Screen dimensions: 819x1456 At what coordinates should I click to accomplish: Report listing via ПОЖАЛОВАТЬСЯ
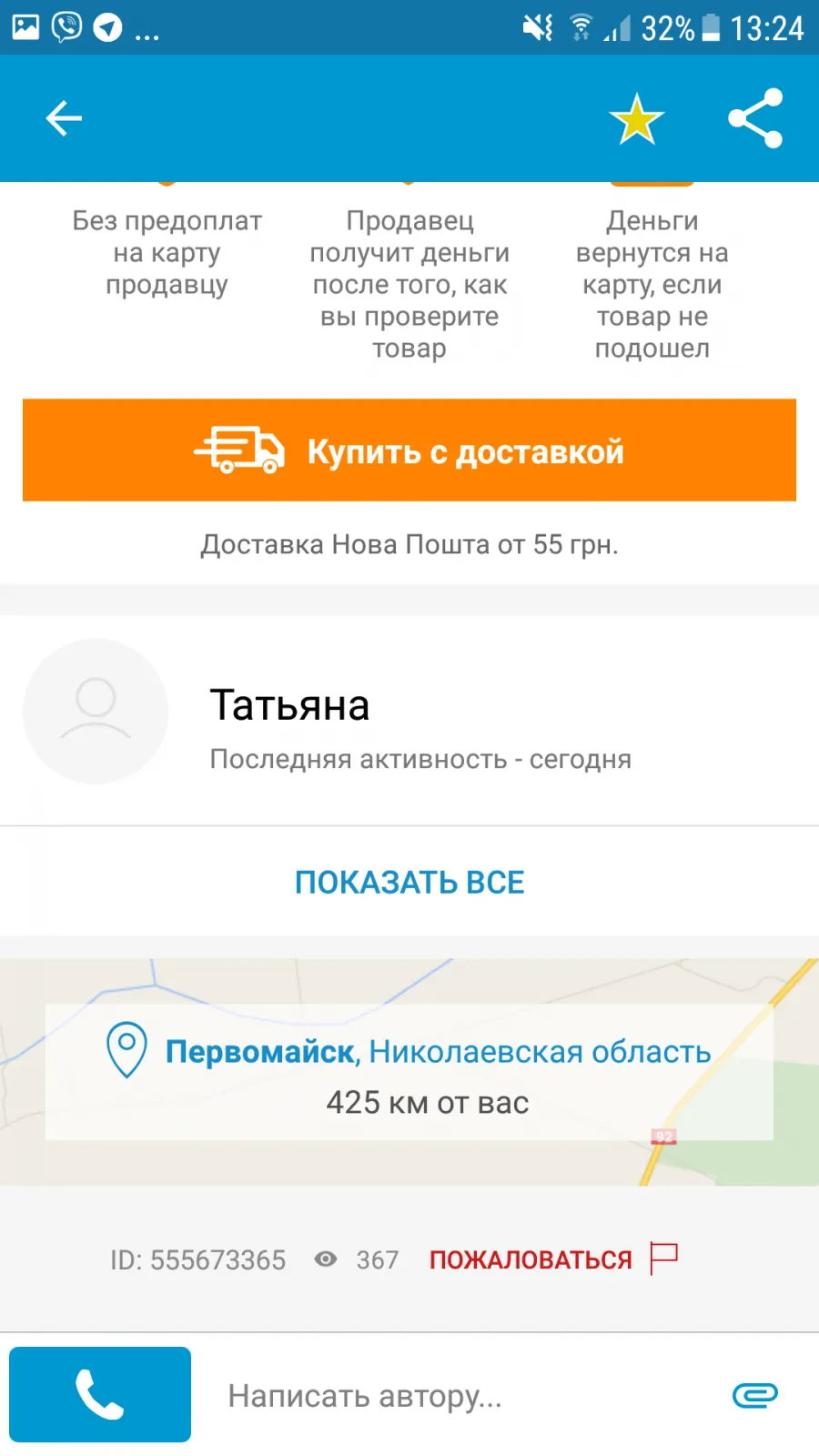(553, 1259)
